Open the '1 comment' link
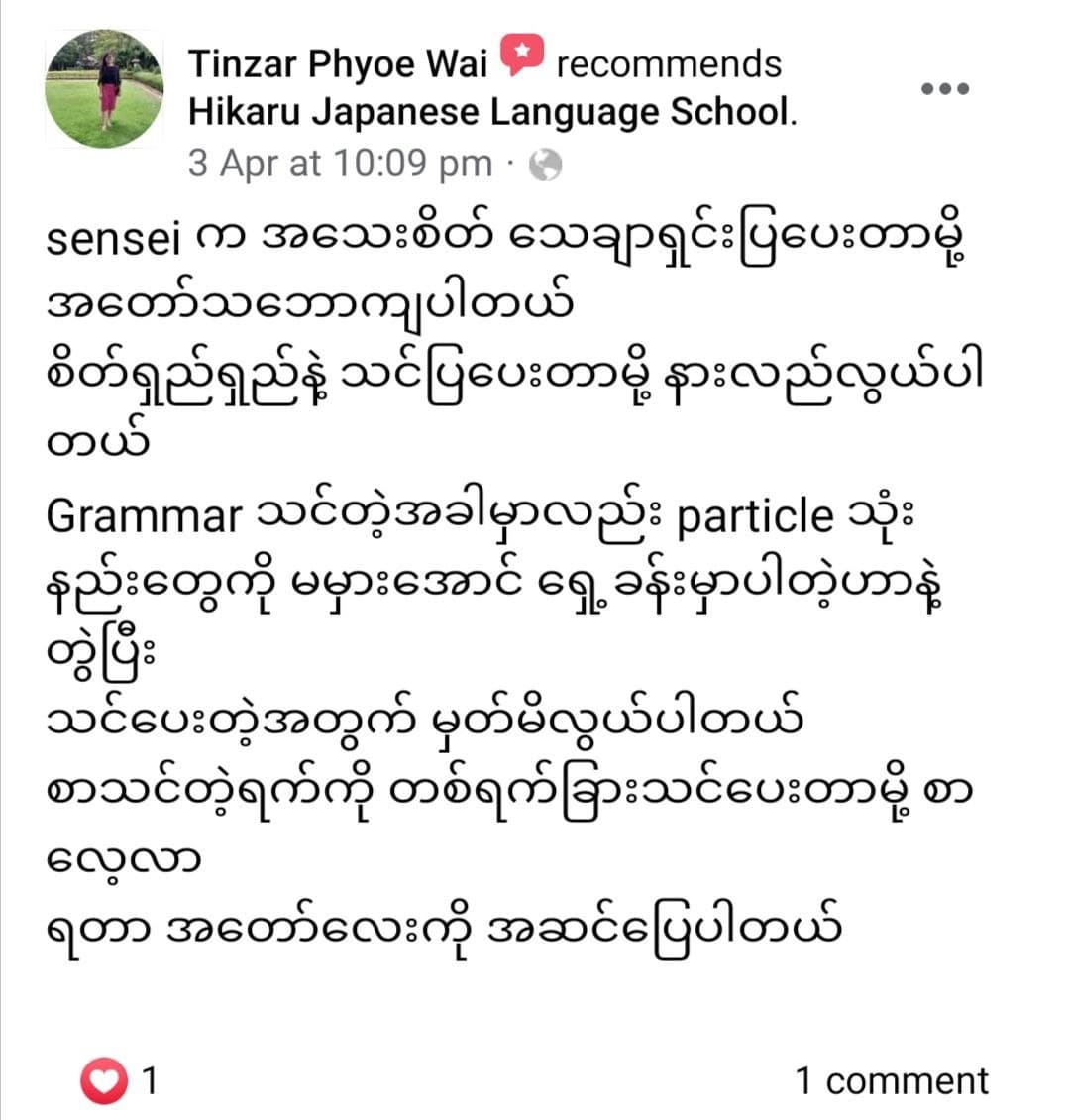The width and height of the screenshot is (1070, 1120). [891, 1080]
